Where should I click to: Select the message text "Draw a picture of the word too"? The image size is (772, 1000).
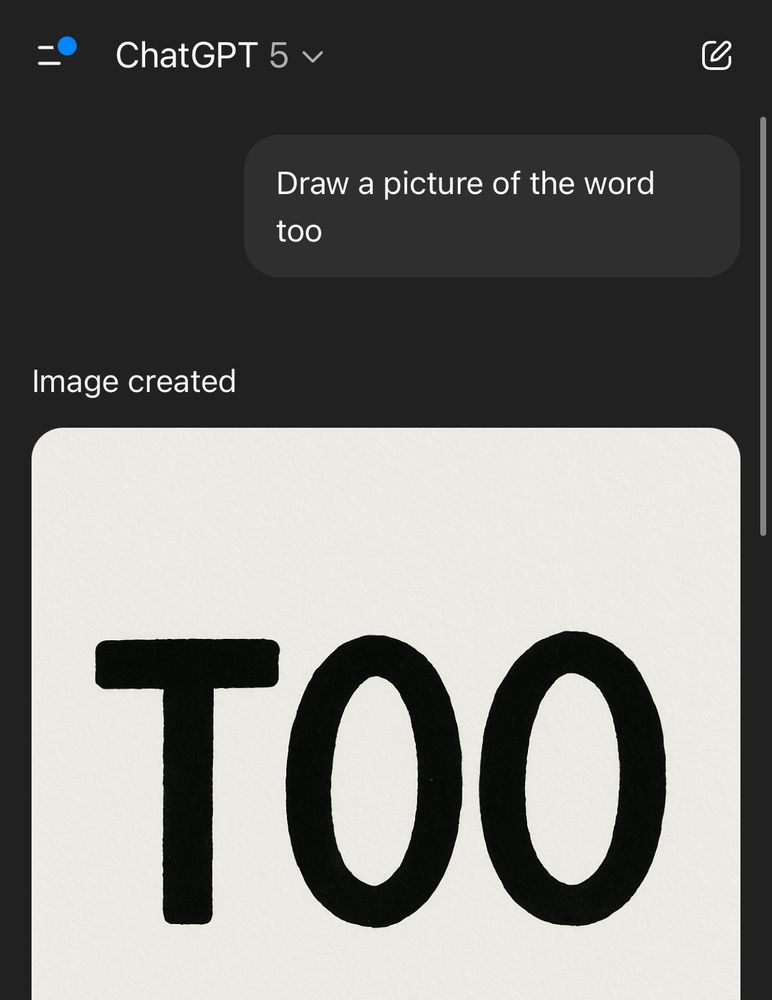(465, 183)
